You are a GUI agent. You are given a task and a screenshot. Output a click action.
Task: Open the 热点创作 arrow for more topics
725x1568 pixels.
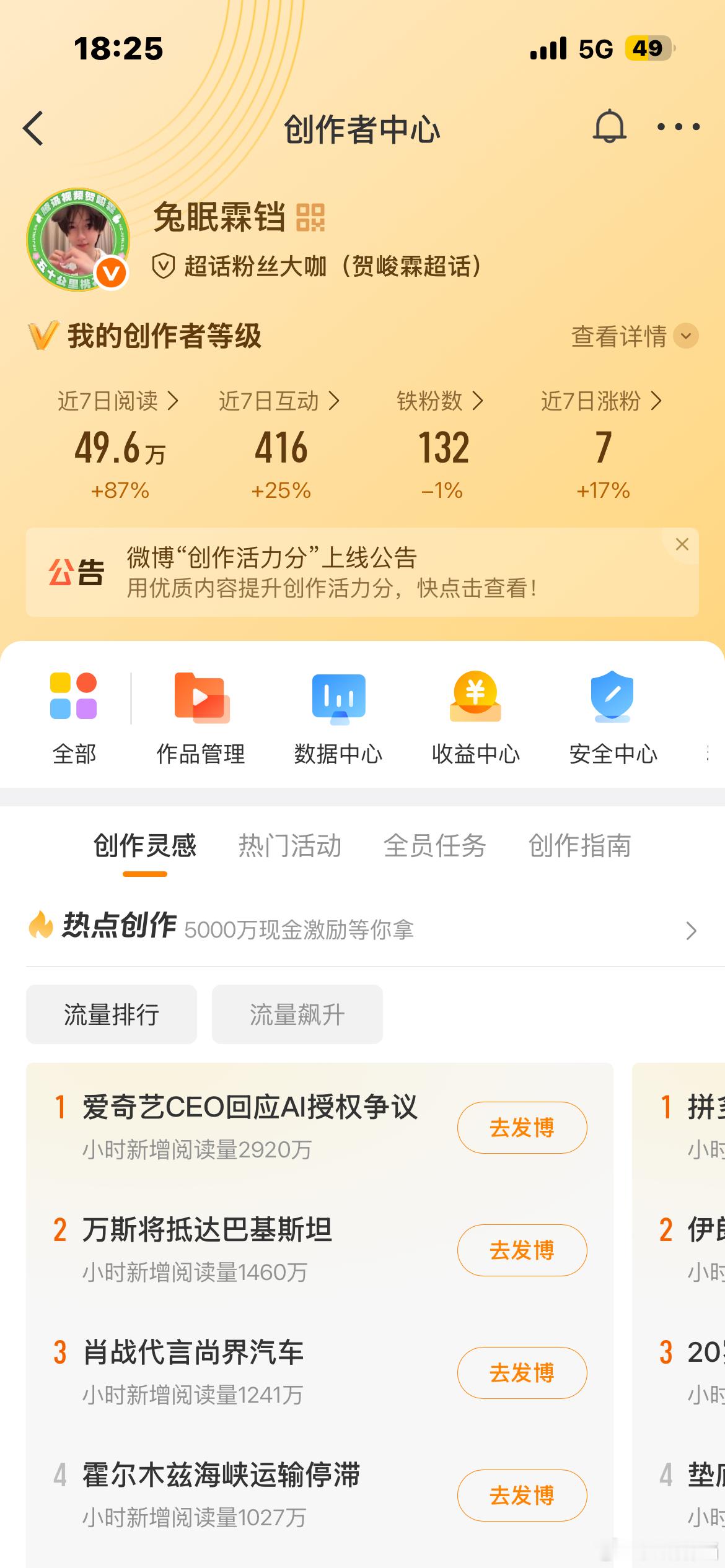click(691, 931)
